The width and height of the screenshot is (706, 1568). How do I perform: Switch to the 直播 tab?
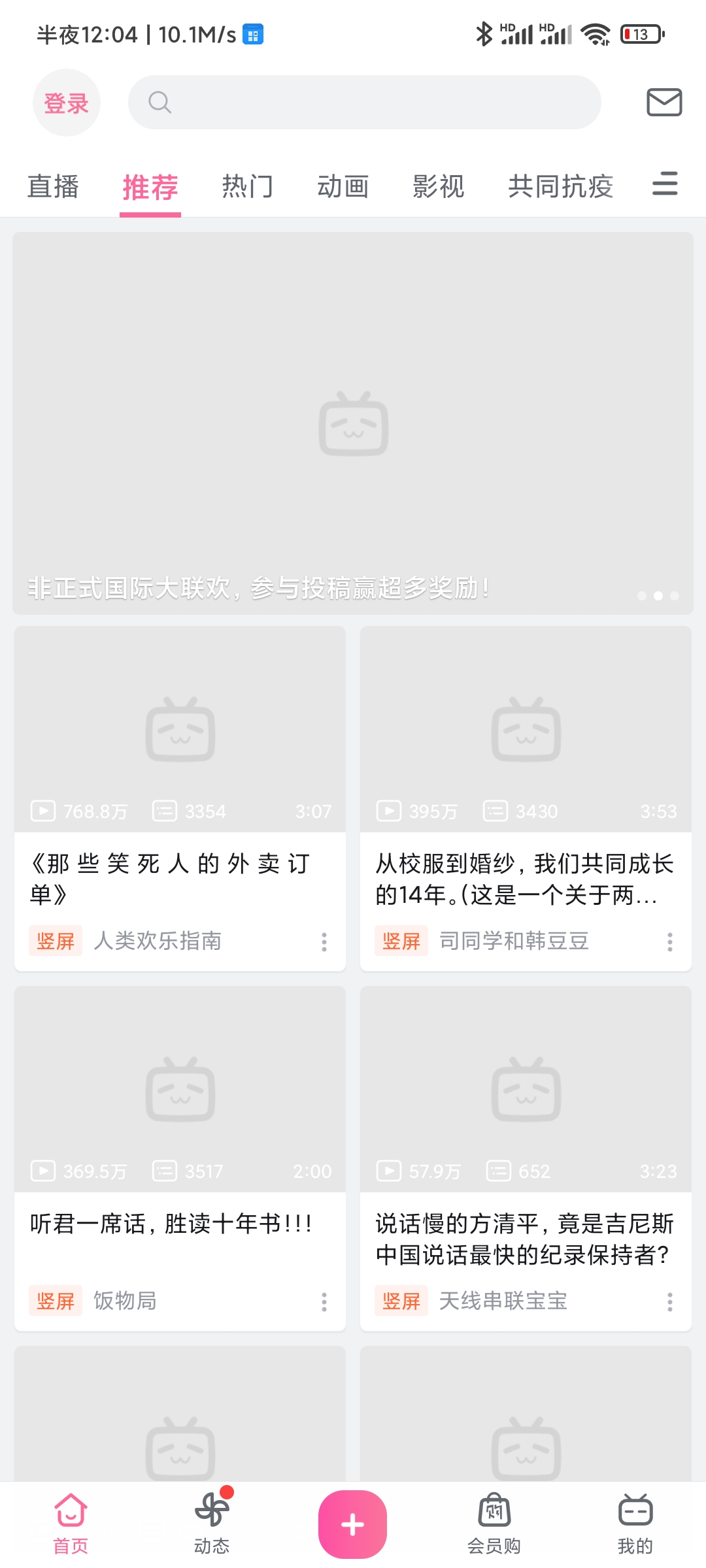pyautogui.click(x=53, y=187)
